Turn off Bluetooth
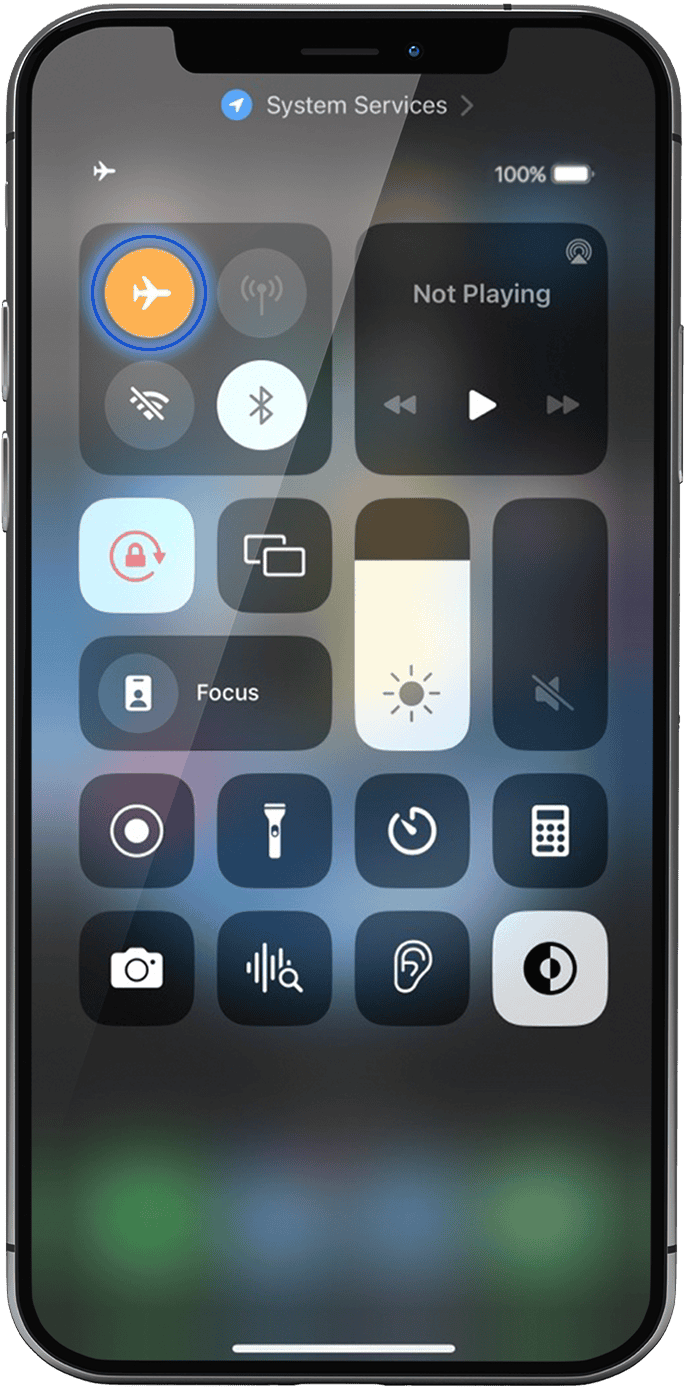This screenshot has width=685, height=1388. point(261,405)
